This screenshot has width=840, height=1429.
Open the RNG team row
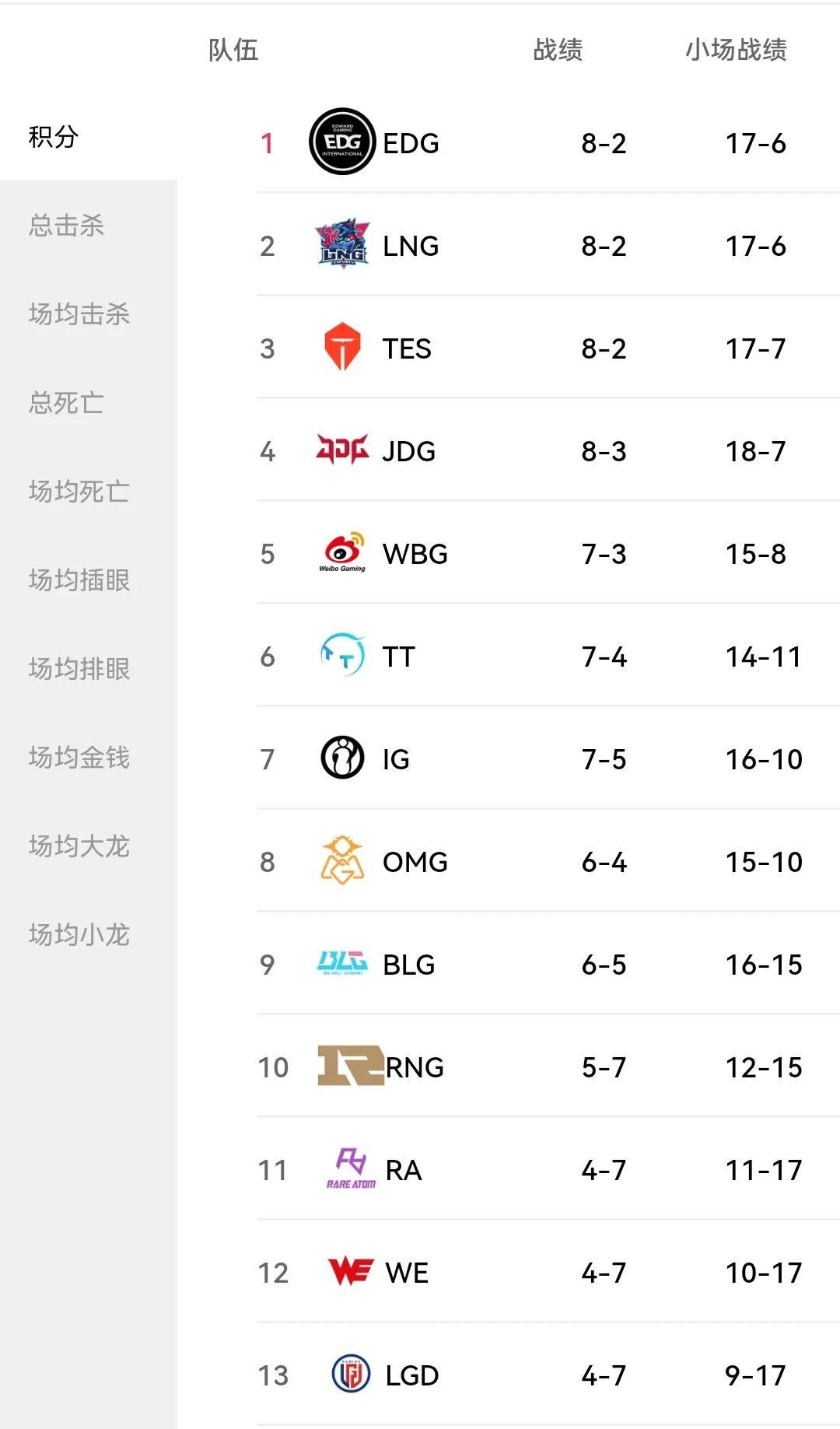tap(415, 1067)
